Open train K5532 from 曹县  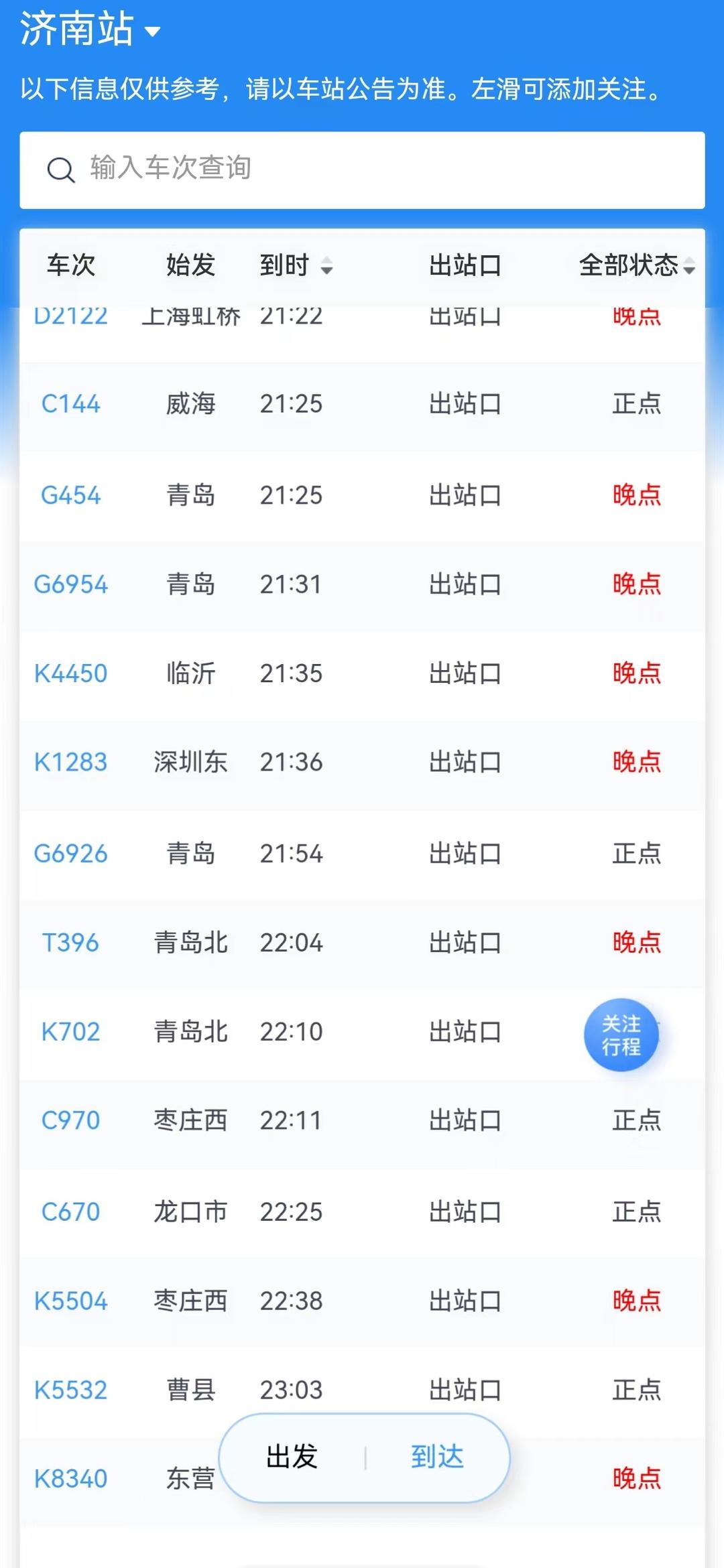[x=70, y=1390]
